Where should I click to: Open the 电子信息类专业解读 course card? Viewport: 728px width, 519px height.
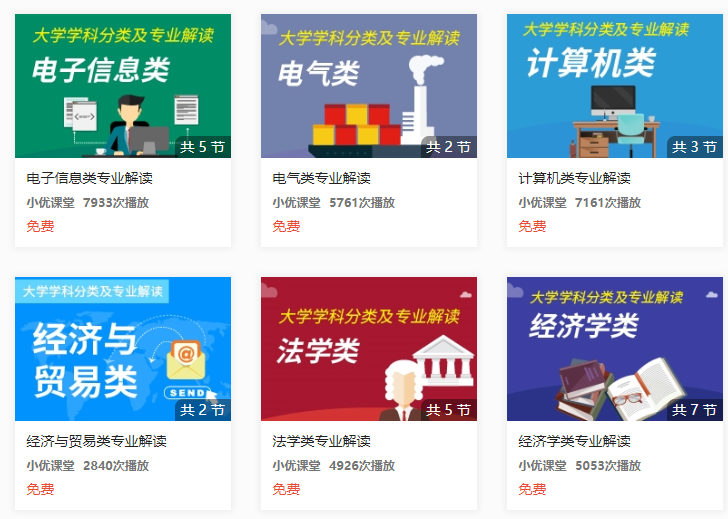(122, 88)
